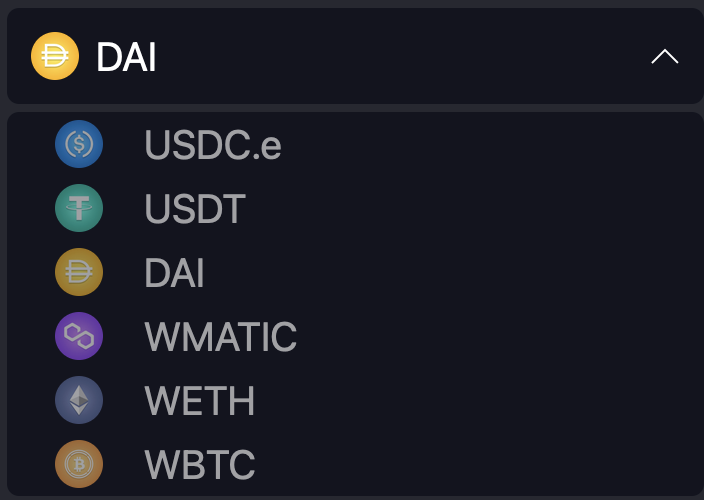Pick DAI from the dropdown options
This screenshot has width=704, height=500.
tap(175, 273)
